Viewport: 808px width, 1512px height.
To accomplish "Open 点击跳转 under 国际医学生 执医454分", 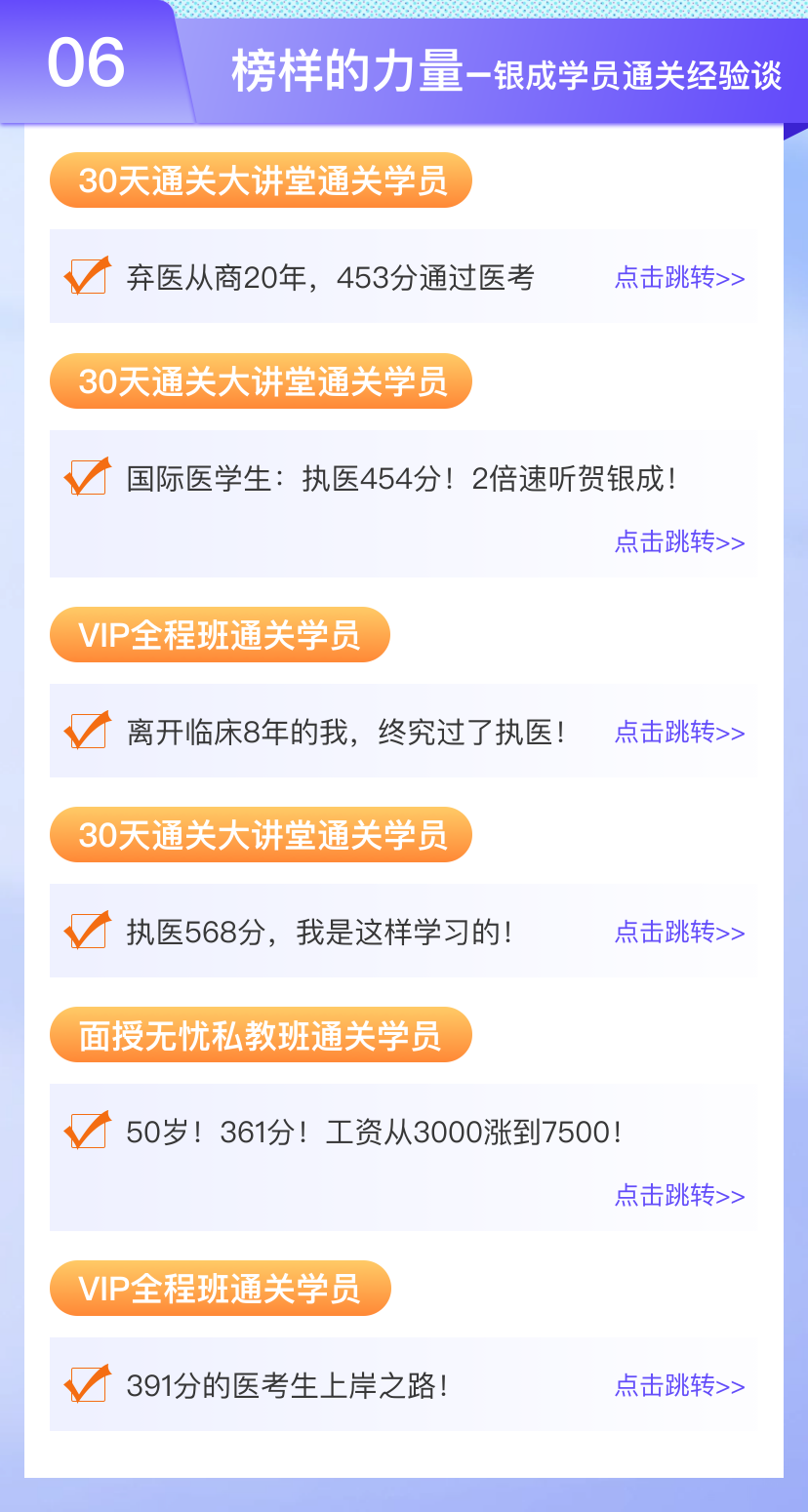I will (679, 542).
